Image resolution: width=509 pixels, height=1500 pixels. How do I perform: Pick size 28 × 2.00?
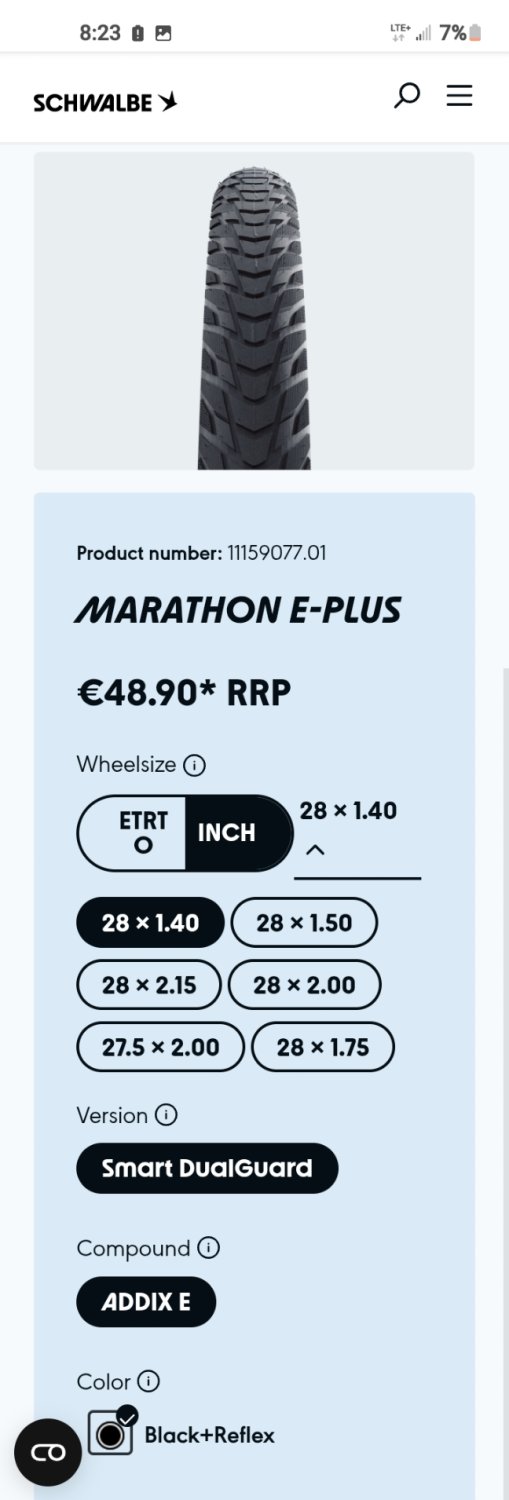point(304,985)
